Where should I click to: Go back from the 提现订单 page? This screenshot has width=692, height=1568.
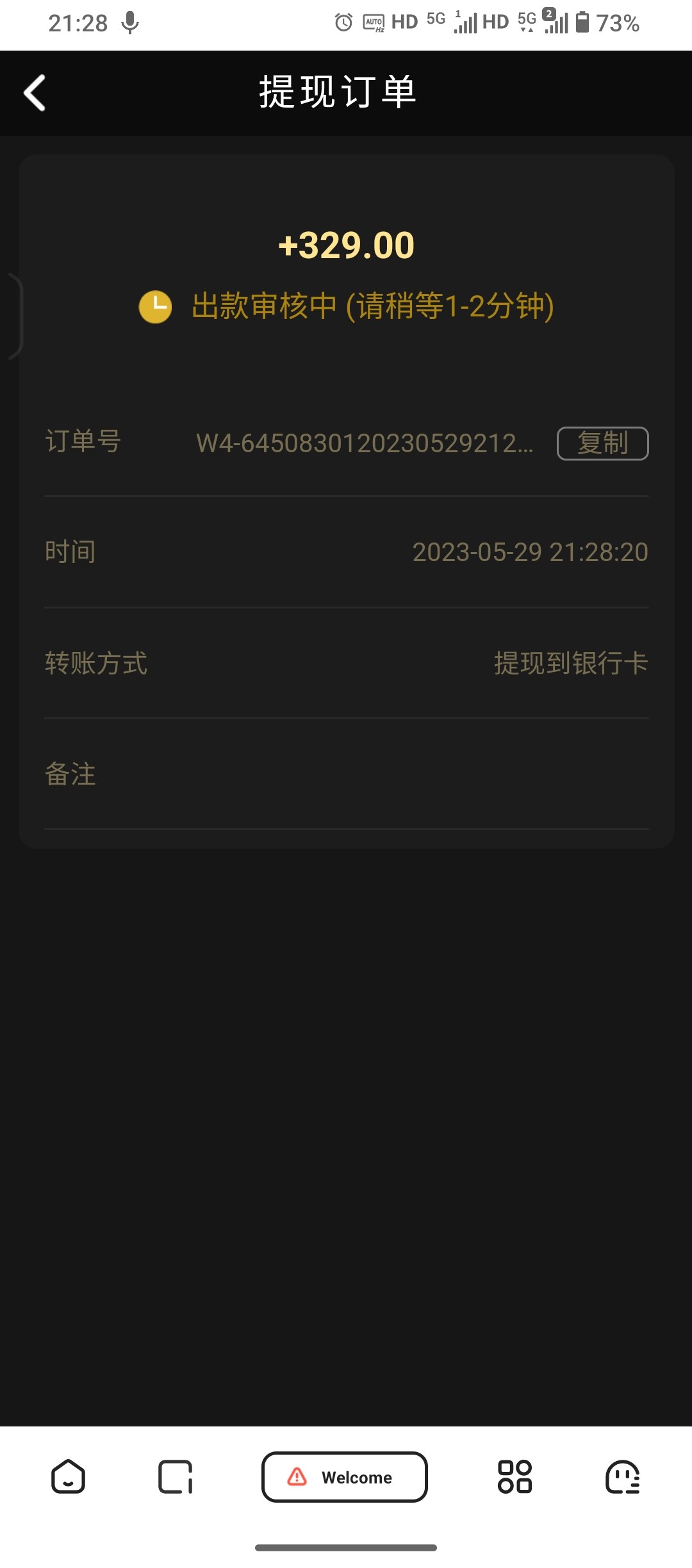pyautogui.click(x=35, y=93)
